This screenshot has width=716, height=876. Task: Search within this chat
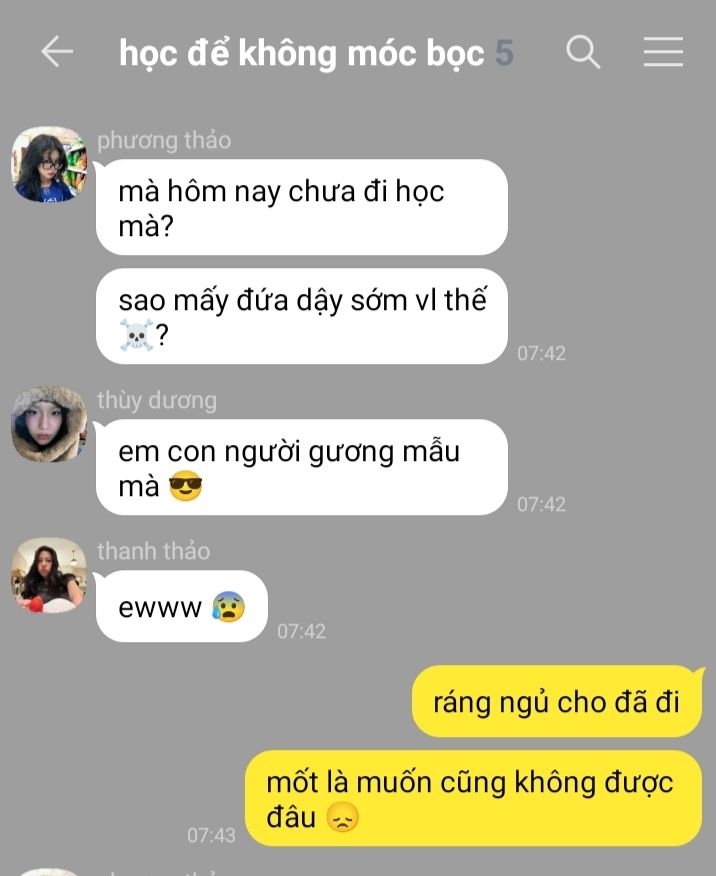tap(583, 52)
